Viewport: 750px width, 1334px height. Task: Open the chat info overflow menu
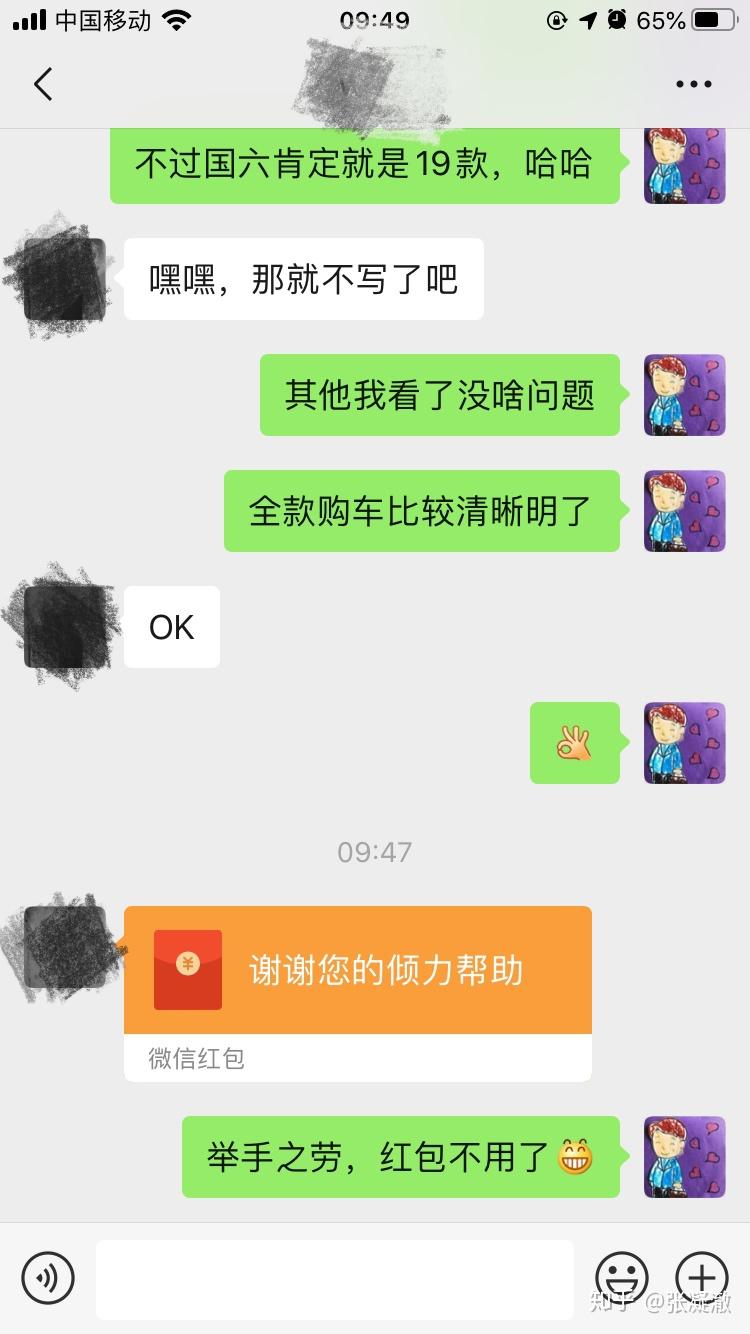click(693, 85)
